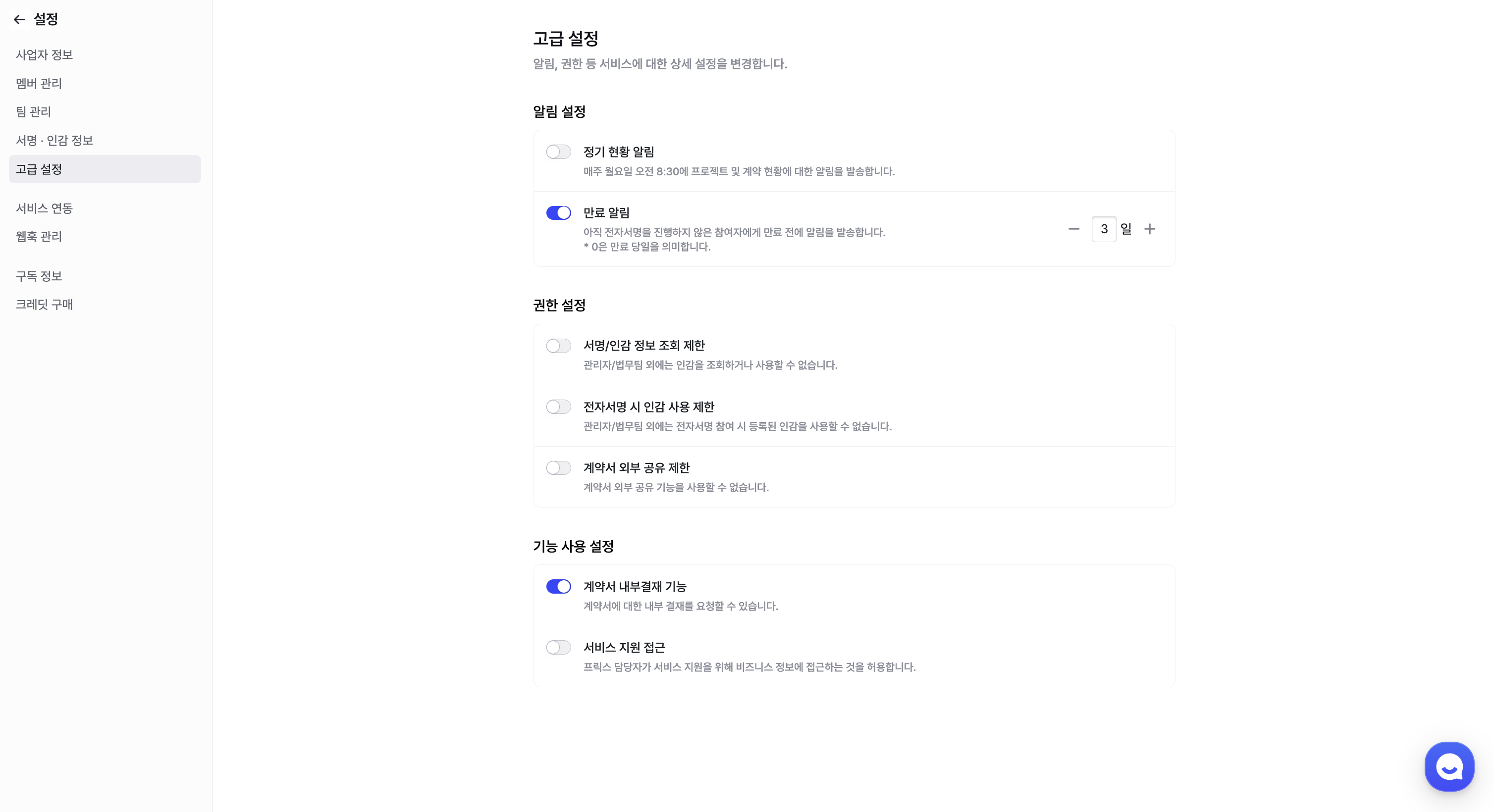The height and width of the screenshot is (812, 1494).
Task: Turn off the 만료 알림 toggle
Action: (x=558, y=213)
